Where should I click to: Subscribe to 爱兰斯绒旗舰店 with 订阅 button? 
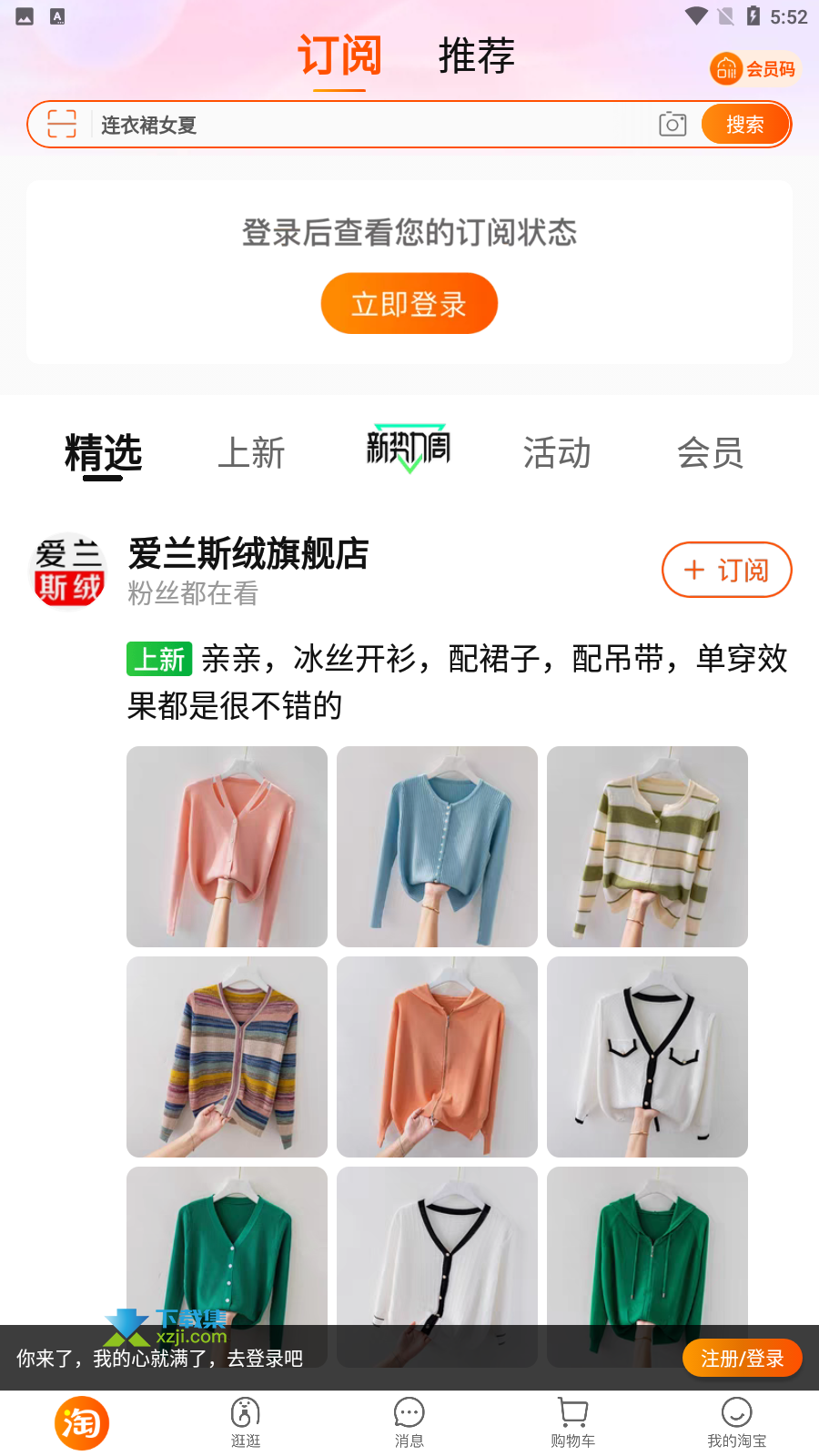727,570
